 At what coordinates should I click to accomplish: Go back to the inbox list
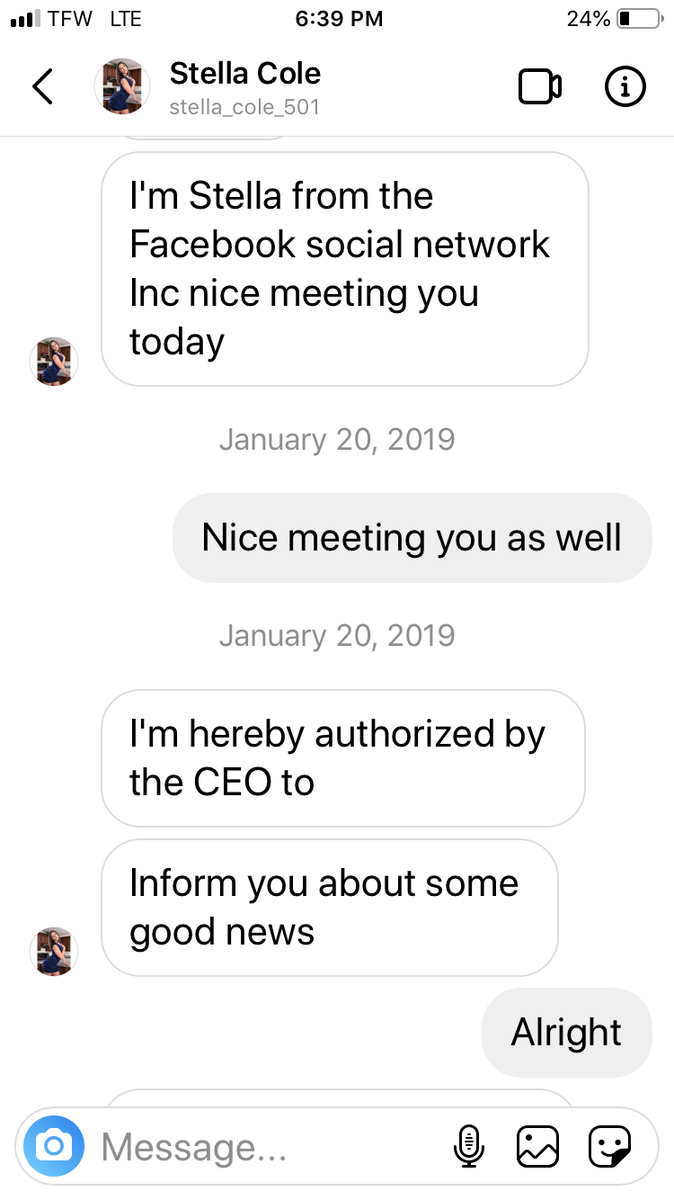(x=42, y=88)
